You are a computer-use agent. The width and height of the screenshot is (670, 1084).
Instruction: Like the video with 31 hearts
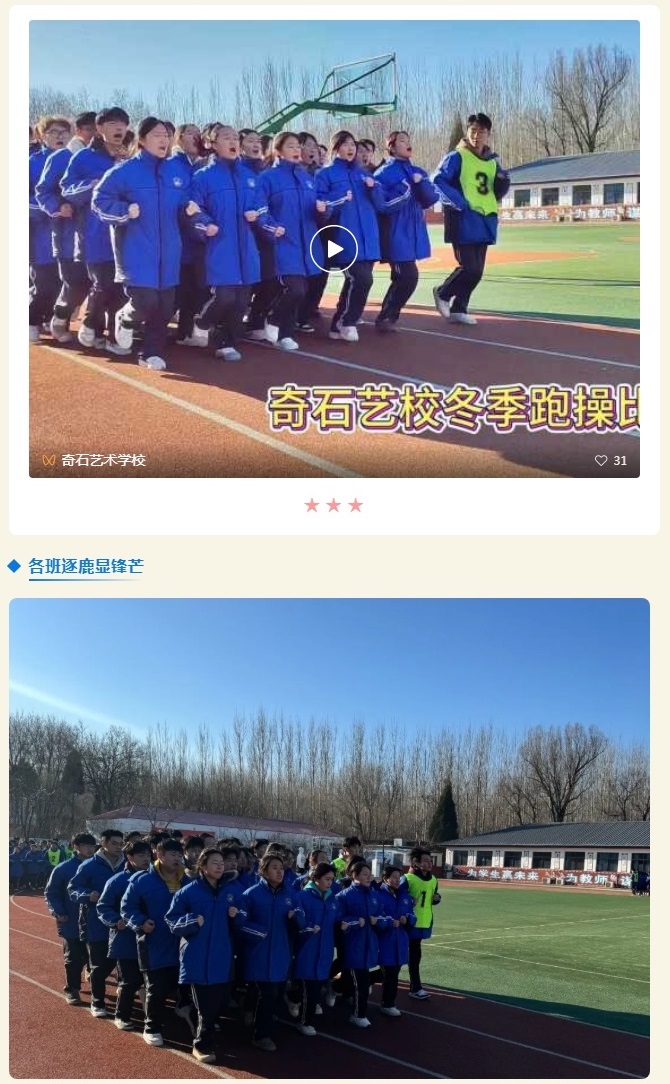click(x=601, y=461)
